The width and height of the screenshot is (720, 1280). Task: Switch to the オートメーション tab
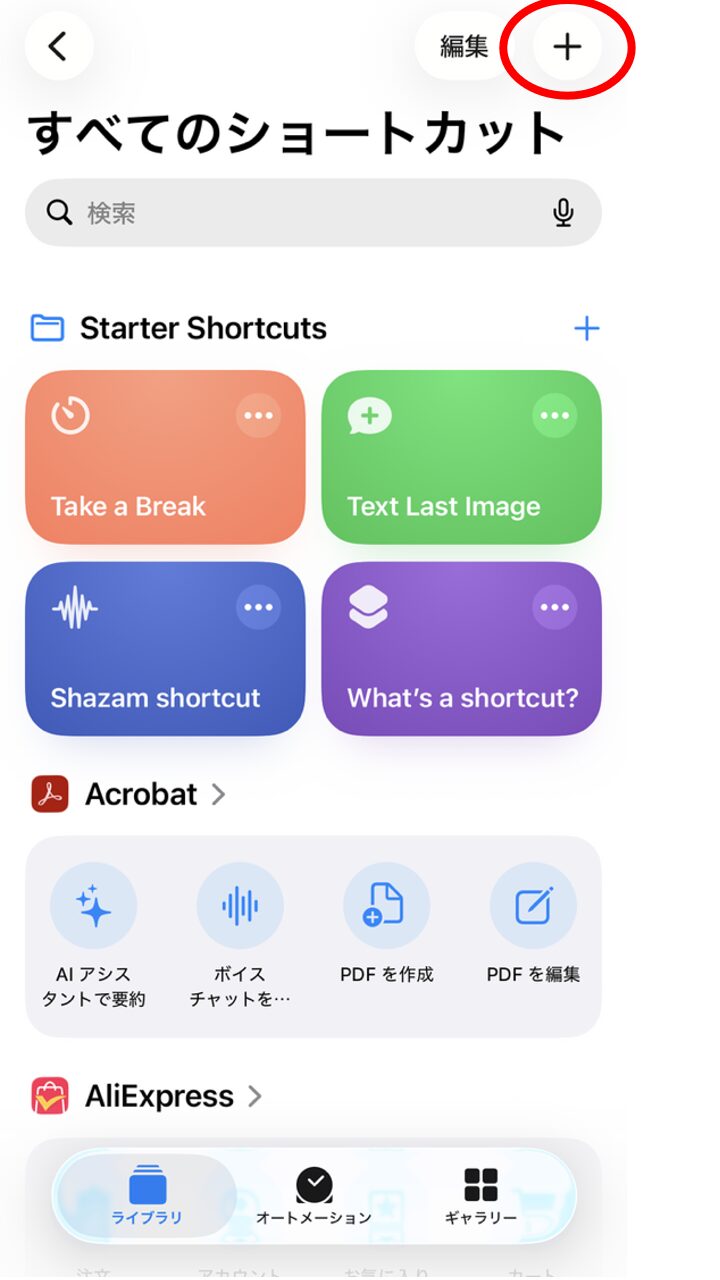(x=314, y=1196)
